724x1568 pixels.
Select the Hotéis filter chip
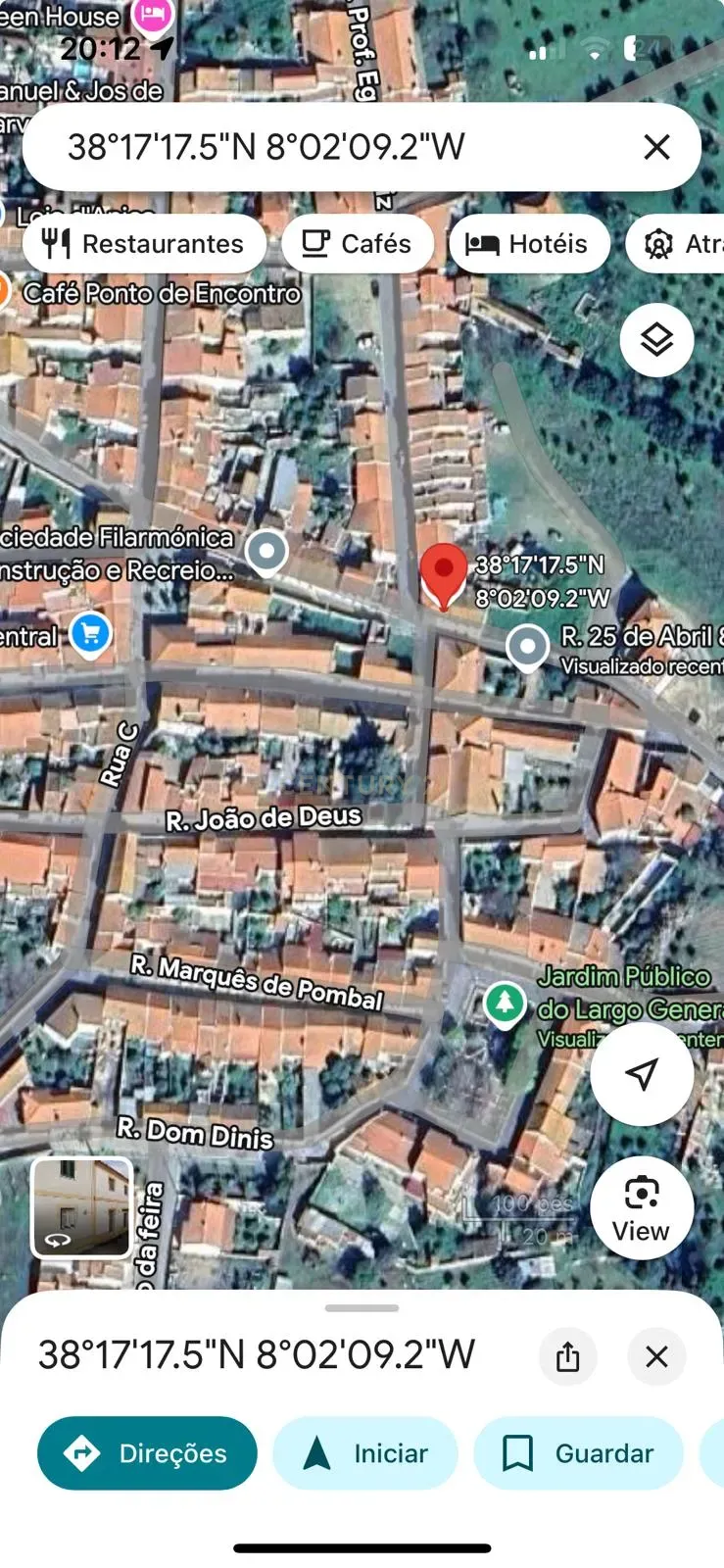pos(529,244)
